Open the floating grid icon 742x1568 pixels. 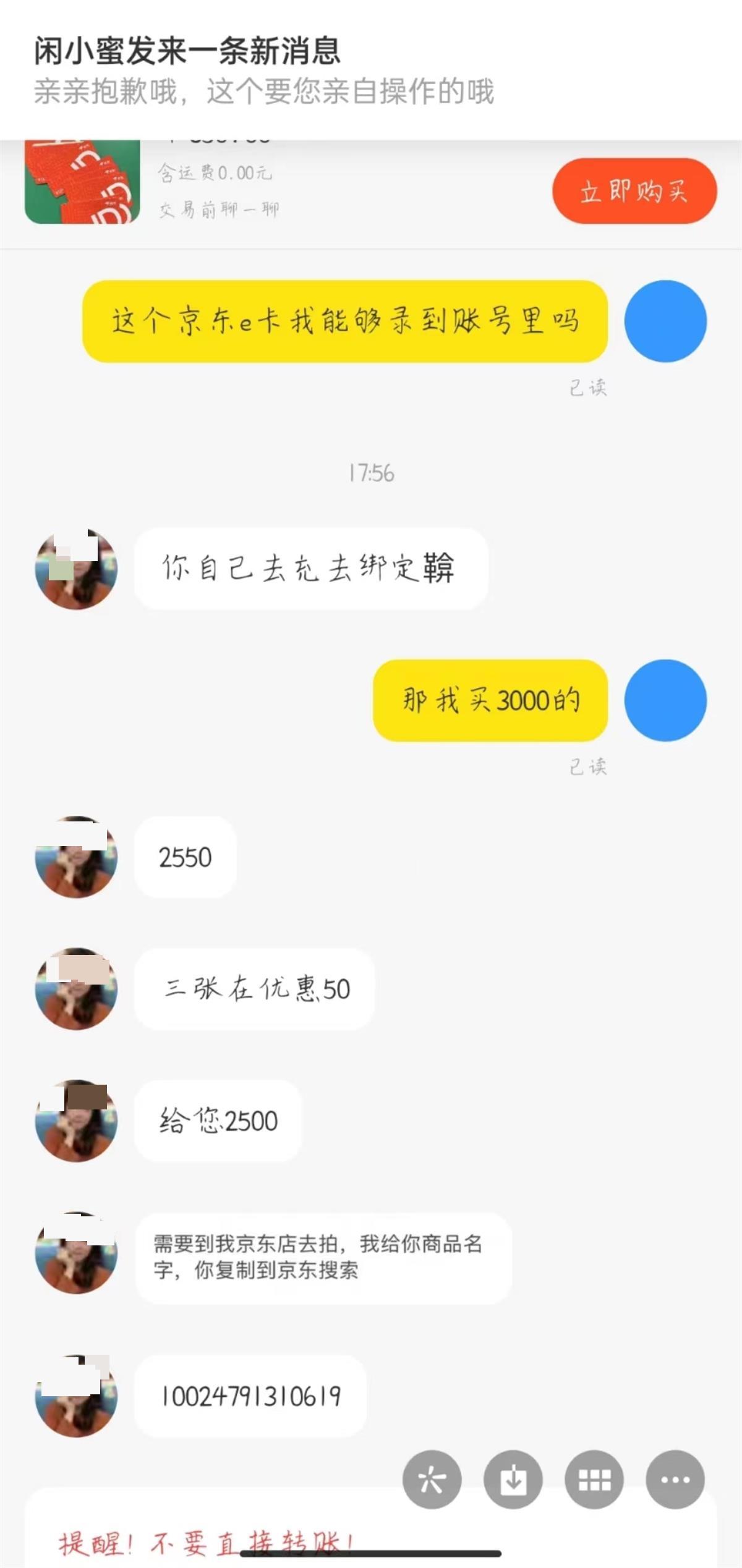[x=594, y=1480]
